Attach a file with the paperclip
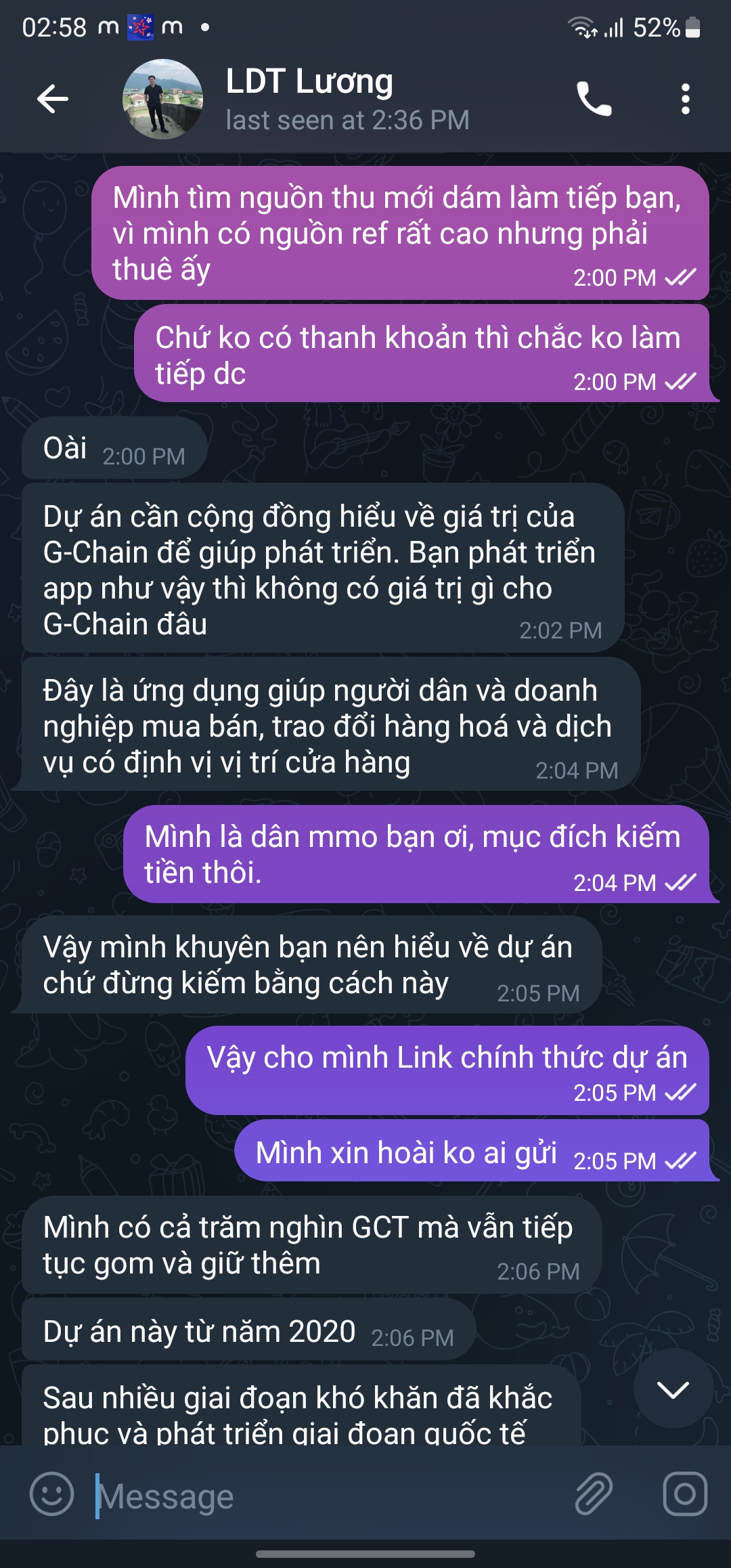731x1568 pixels. point(594,1494)
